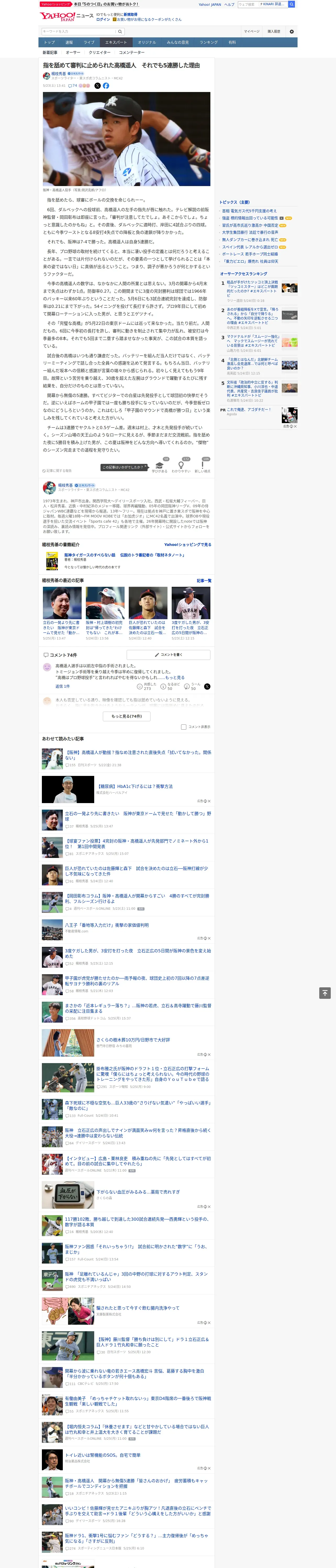Expand comments with もっと見る(74件)
Viewport: 336px width, 1568px height.
[127, 716]
